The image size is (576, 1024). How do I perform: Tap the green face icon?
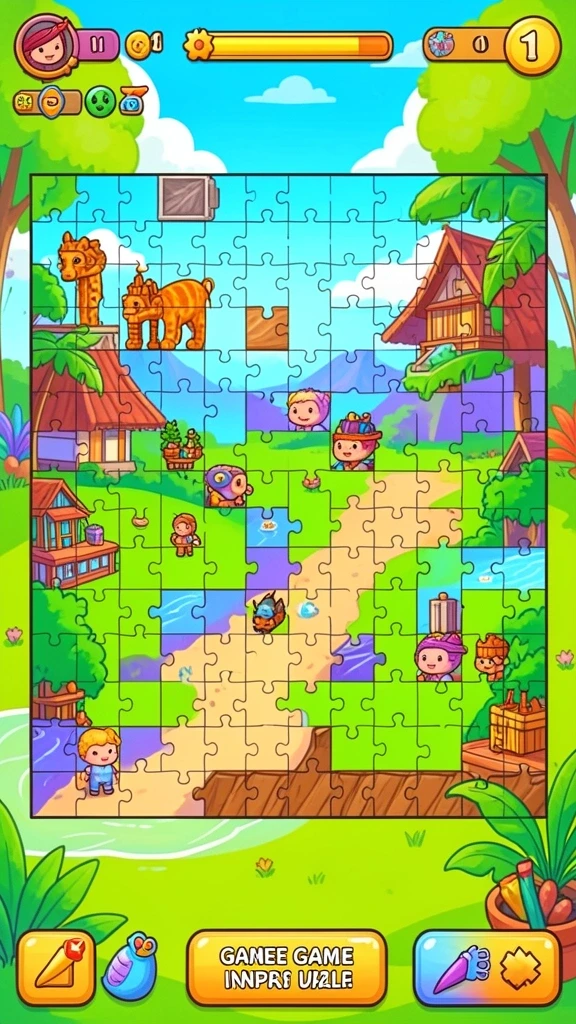100,101
